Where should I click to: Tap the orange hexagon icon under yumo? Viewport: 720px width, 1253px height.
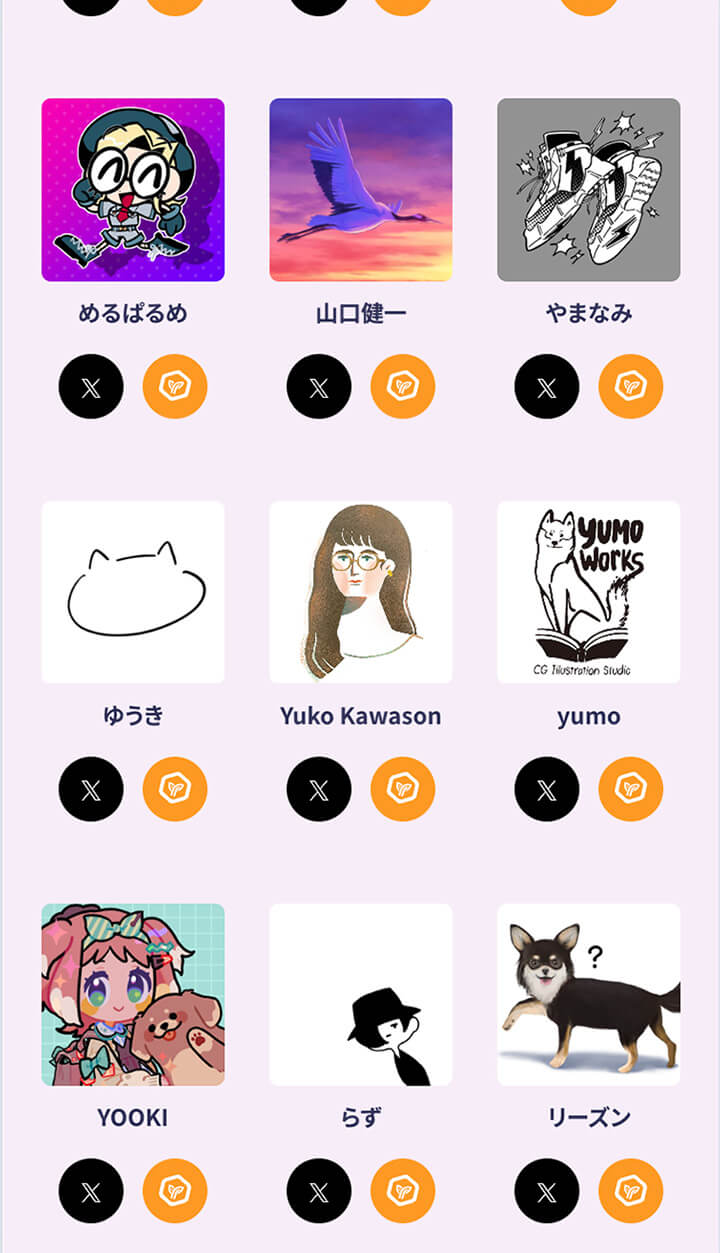[631, 789]
